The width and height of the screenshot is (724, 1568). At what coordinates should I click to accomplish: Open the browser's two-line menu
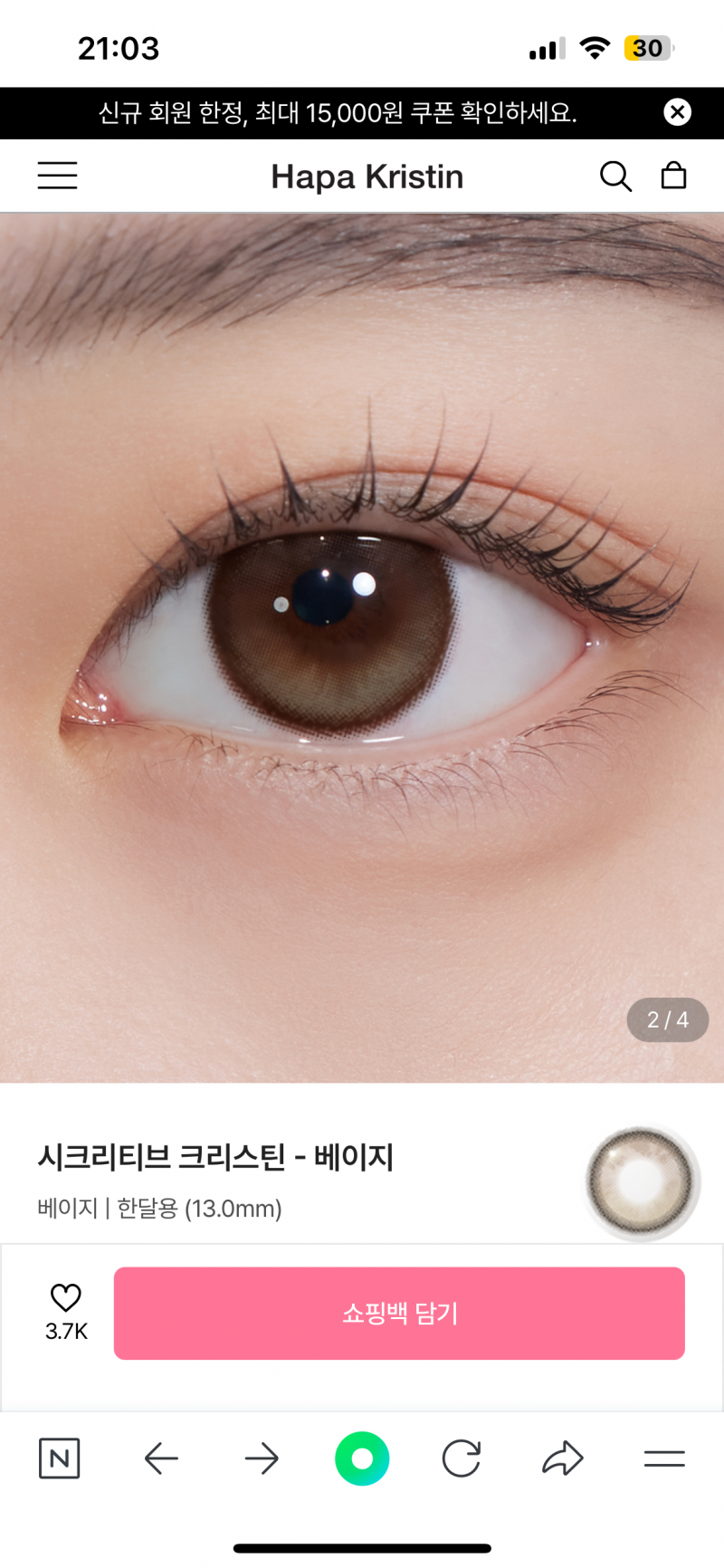(x=663, y=1458)
